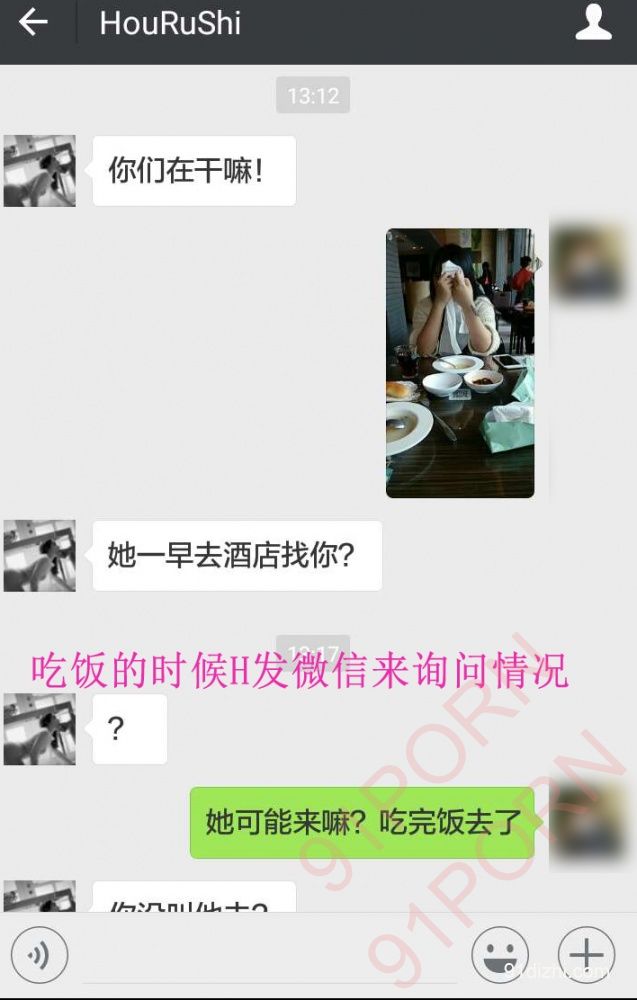Viewport: 637px width, 1000px height.
Task: Go back from HouRuShi chat
Action: [x=33, y=23]
